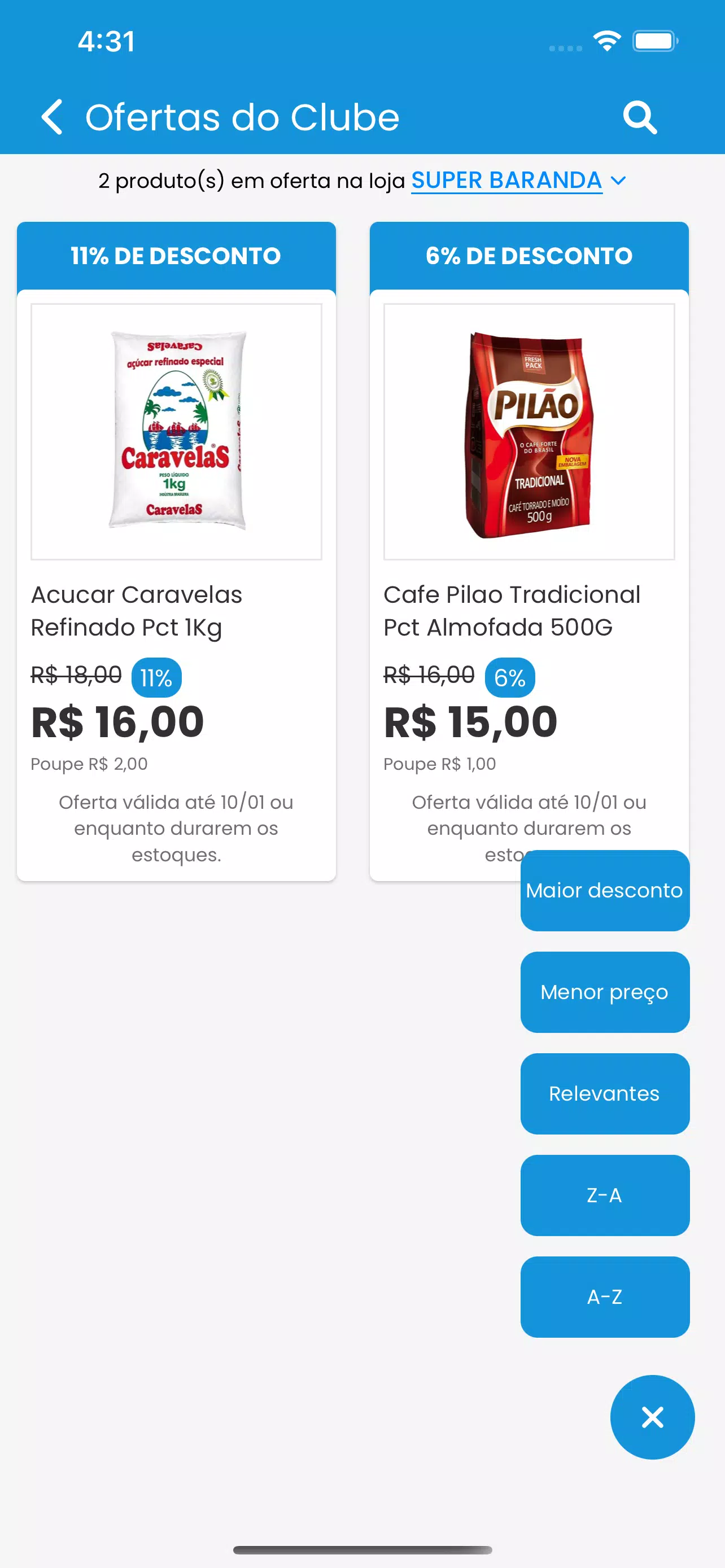Change store via SUPER BARANDA dropdown
Image resolution: width=725 pixels, height=1568 pixels.
tap(518, 181)
